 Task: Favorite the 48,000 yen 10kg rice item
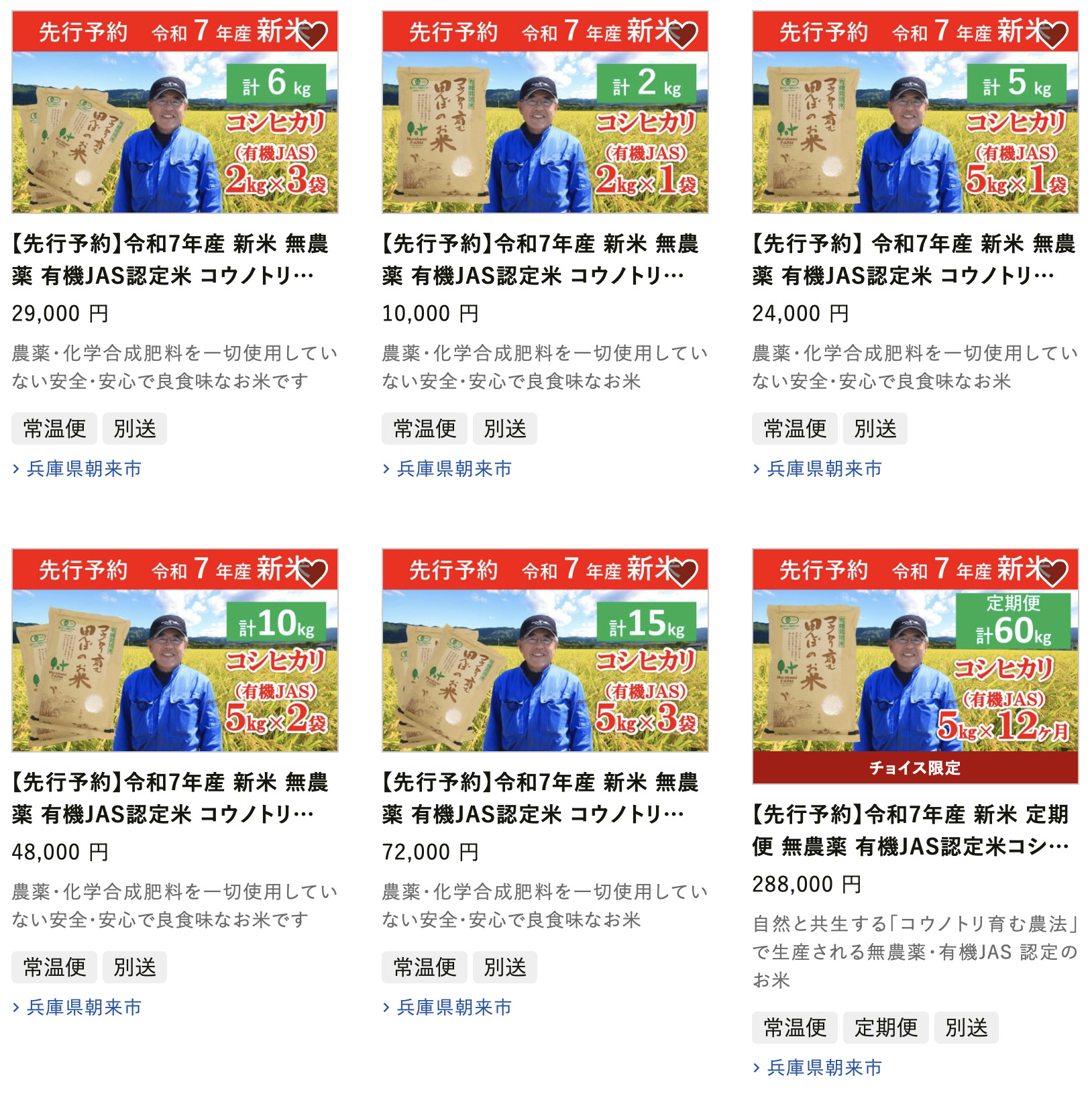313,573
